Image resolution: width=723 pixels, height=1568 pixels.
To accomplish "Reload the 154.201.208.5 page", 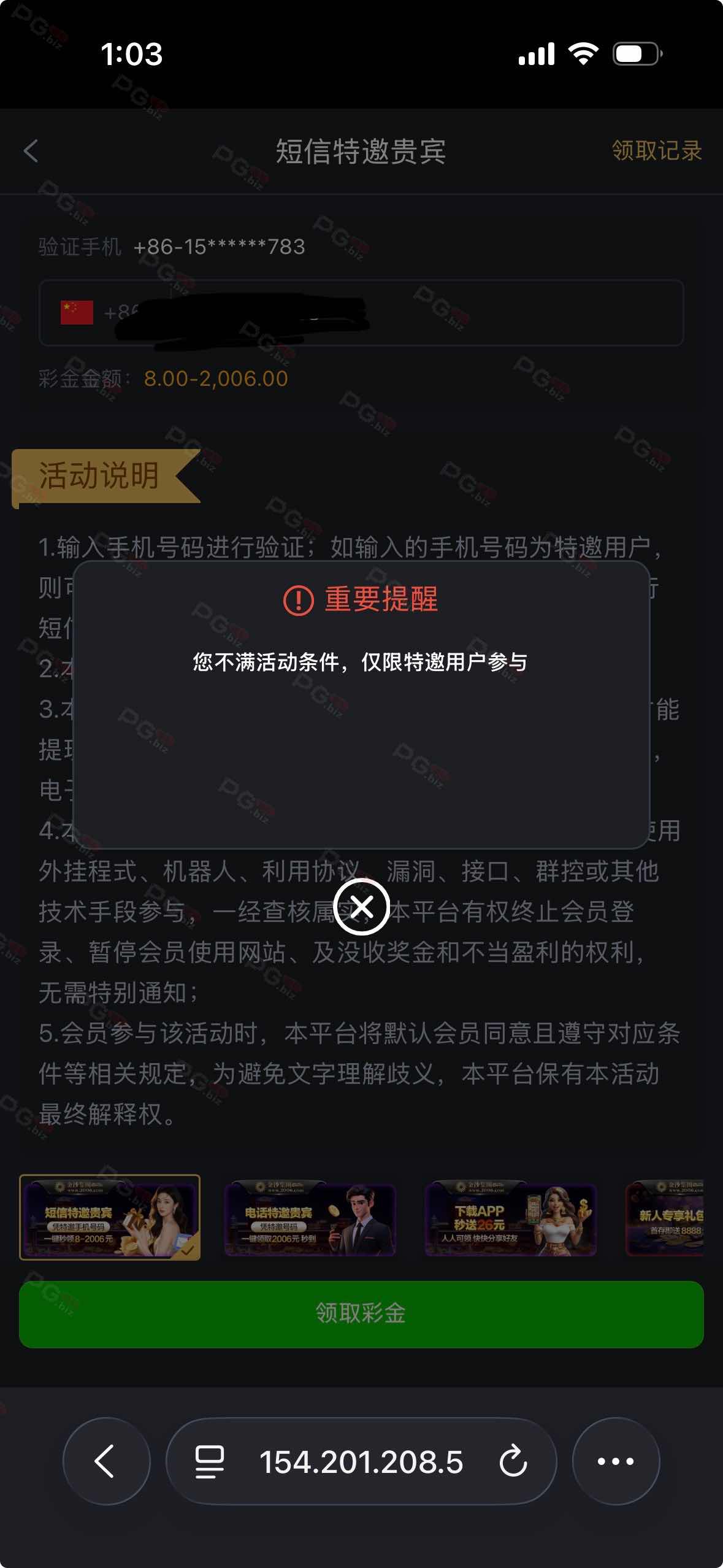I will [x=513, y=1461].
